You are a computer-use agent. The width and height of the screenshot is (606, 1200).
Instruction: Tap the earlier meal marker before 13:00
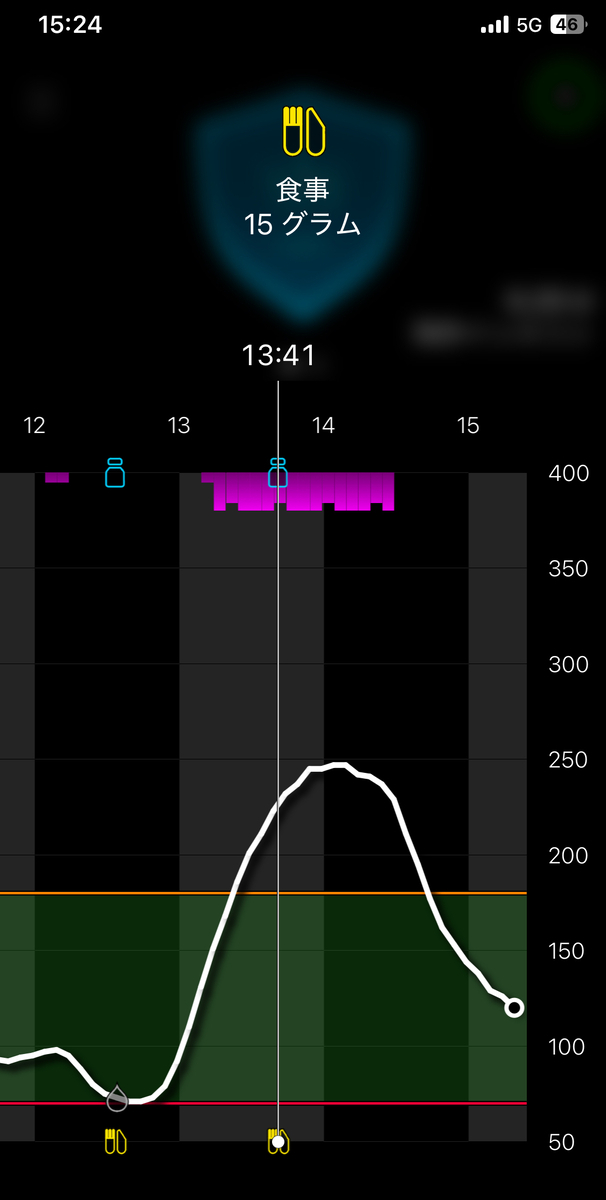click(x=116, y=1141)
